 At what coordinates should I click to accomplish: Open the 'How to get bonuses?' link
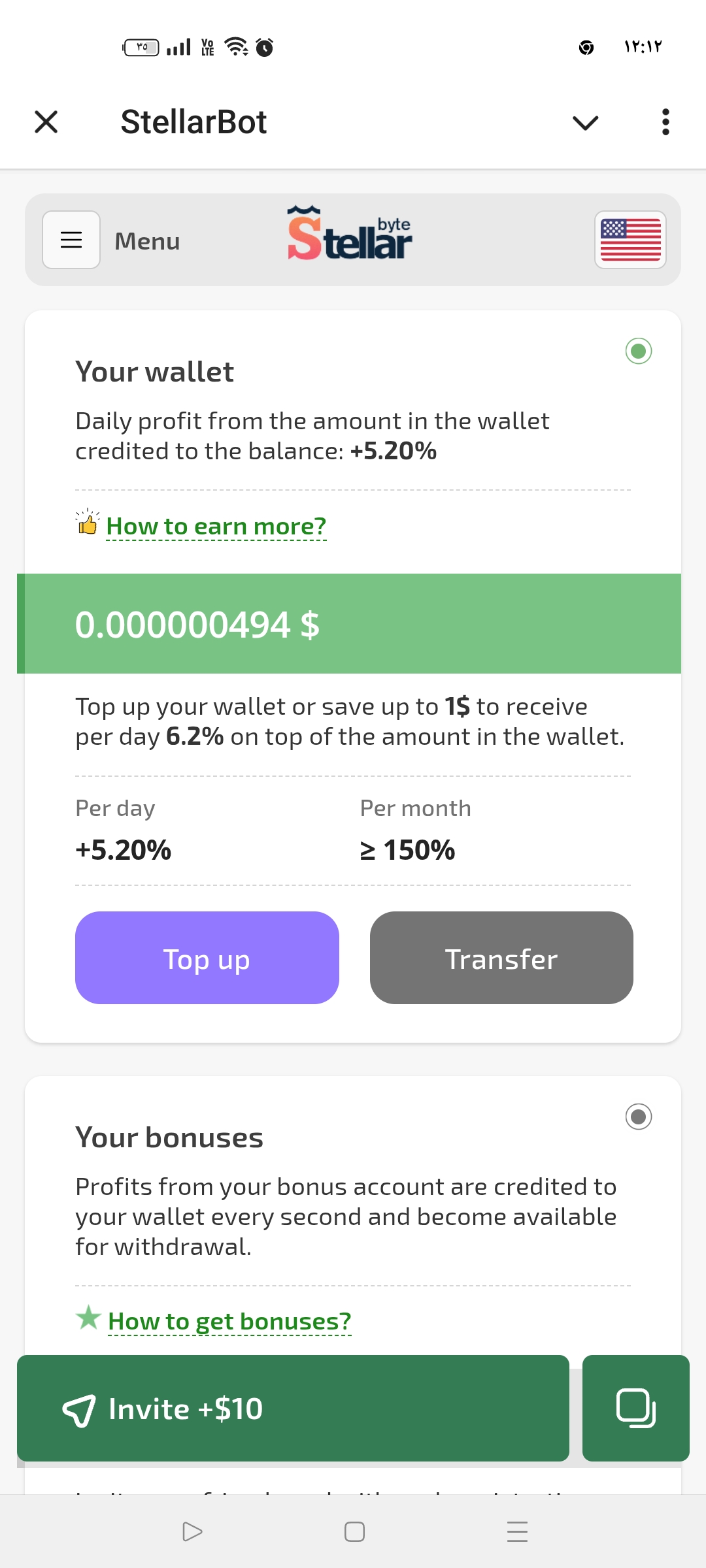coord(229,1321)
